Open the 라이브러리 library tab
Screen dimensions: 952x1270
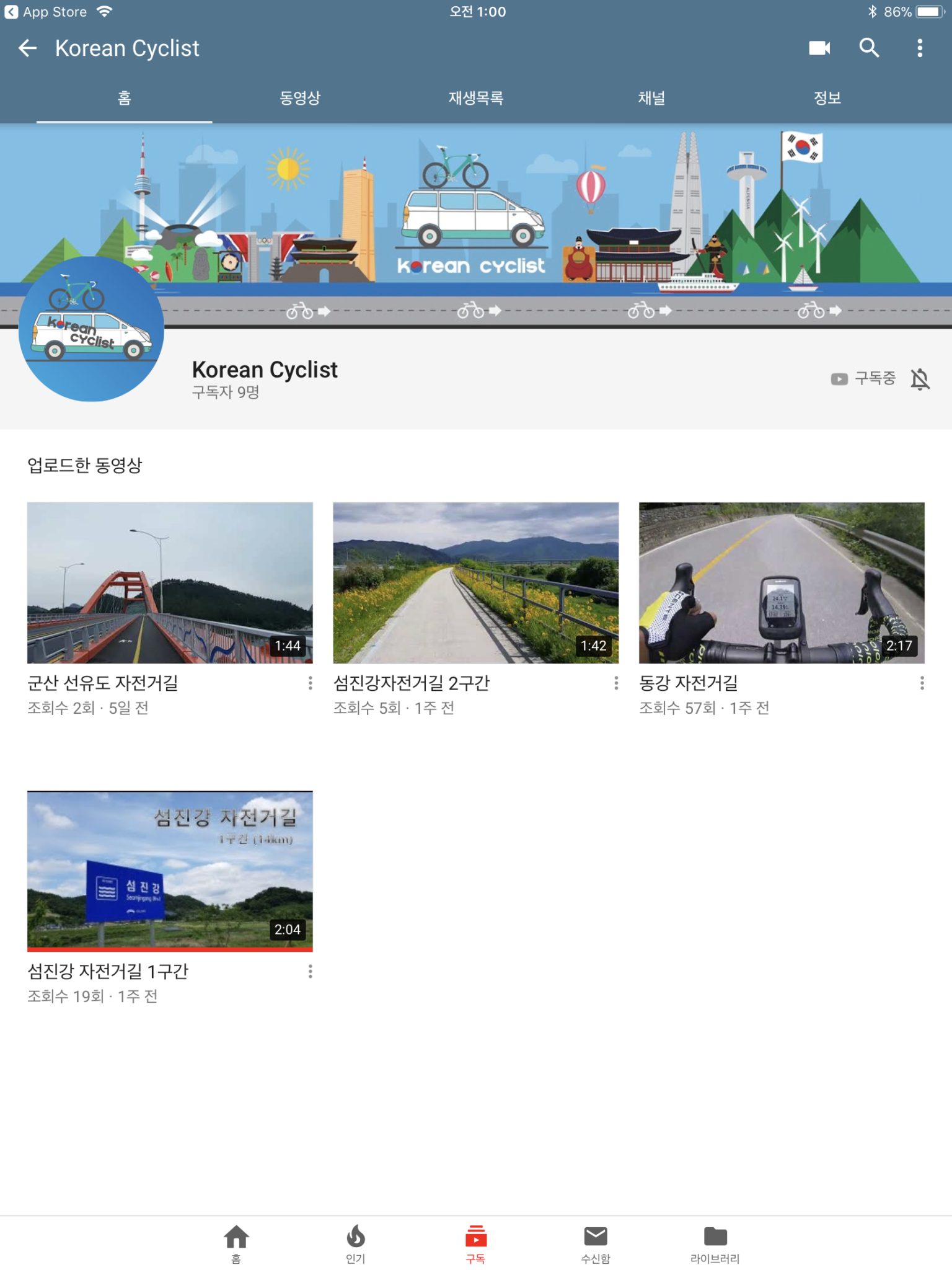coord(715,1243)
